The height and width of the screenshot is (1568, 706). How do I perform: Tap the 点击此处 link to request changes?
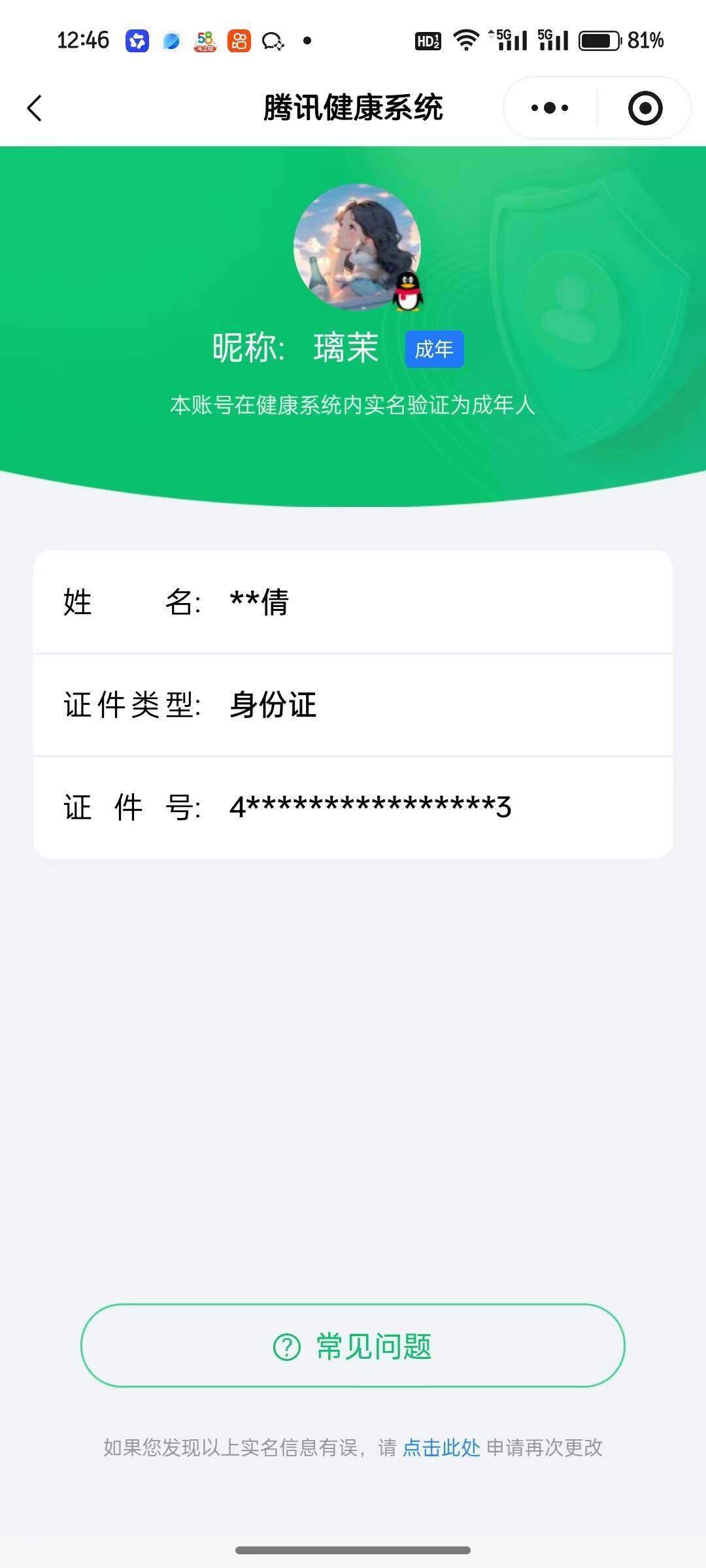441,1462
